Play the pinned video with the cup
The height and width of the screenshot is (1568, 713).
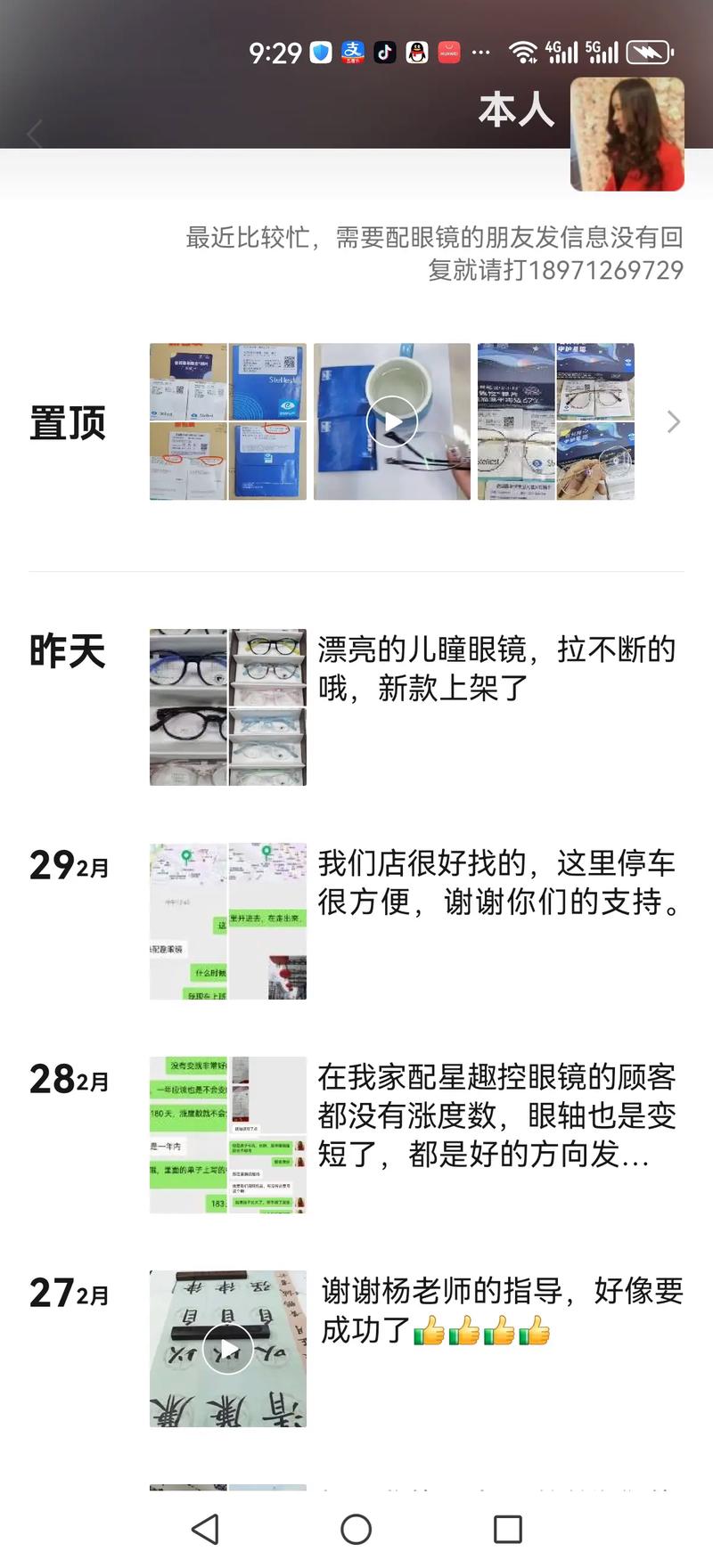(x=392, y=421)
